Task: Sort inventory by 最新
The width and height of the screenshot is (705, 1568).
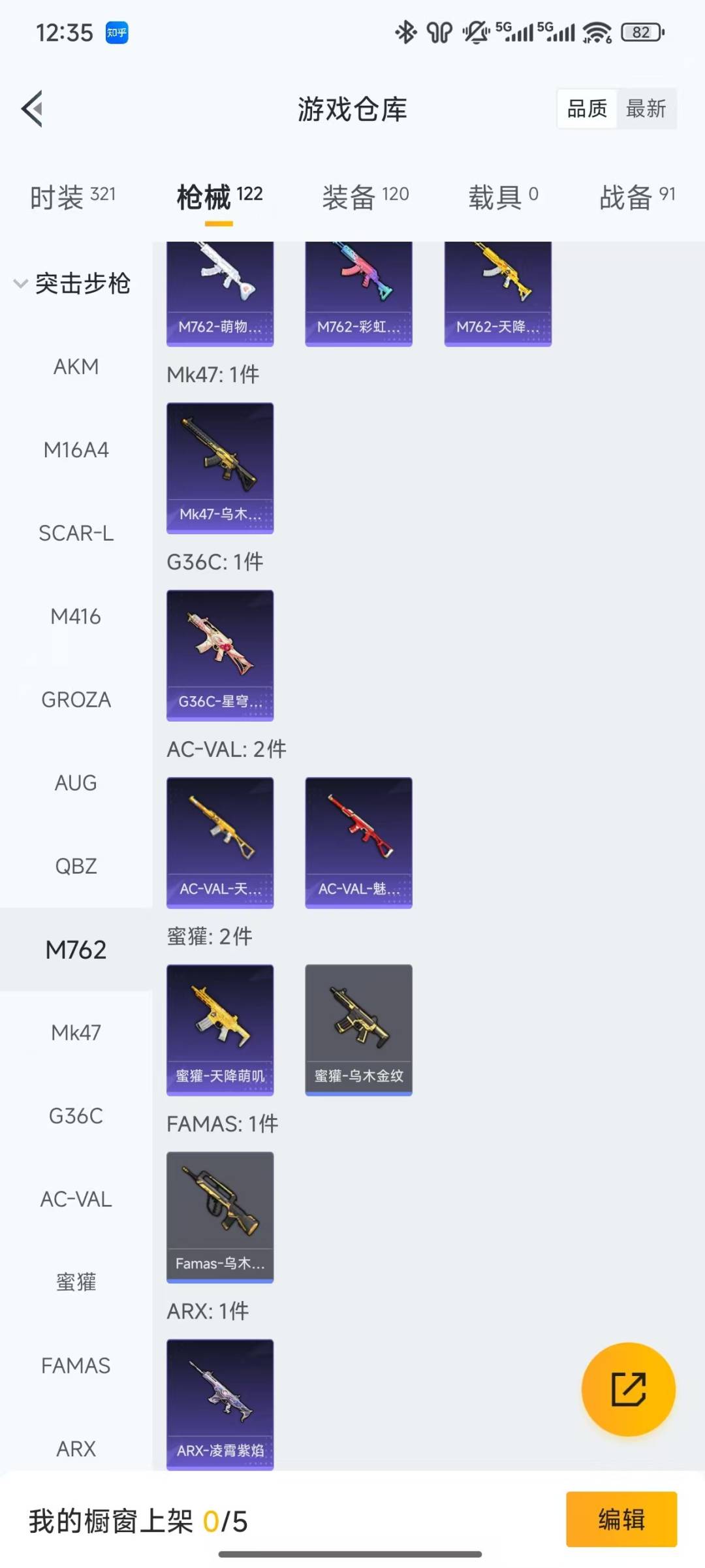Action: pos(646,108)
